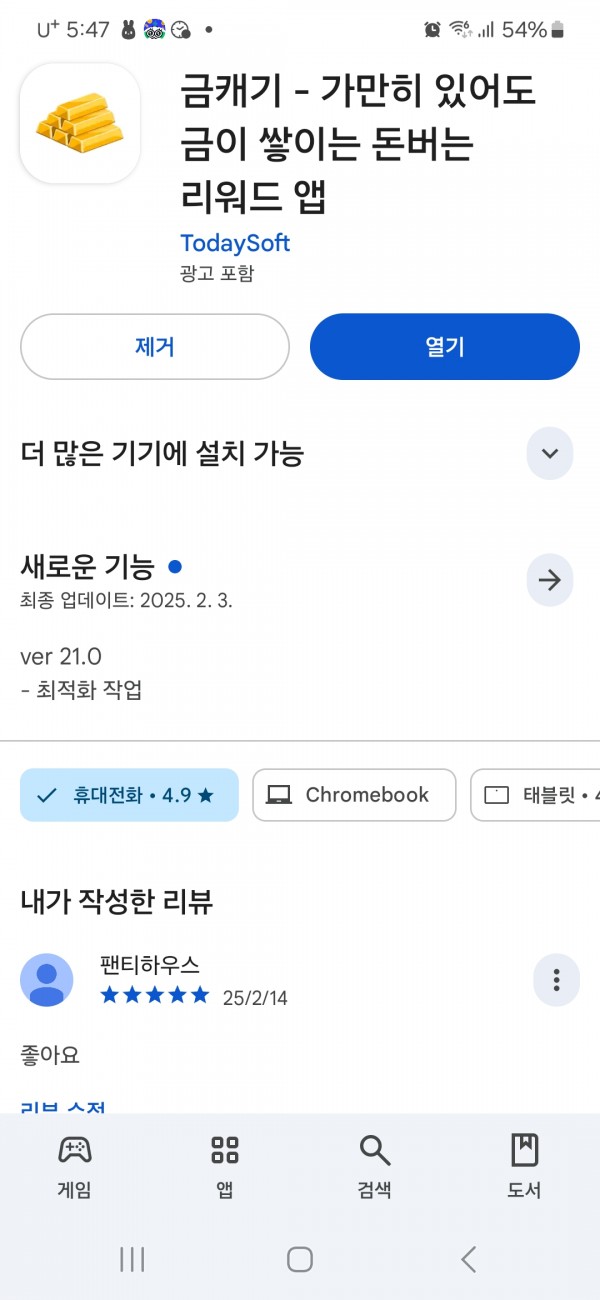
Task: Open 새로운 기능 details arrow
Action: click(550, 580)
